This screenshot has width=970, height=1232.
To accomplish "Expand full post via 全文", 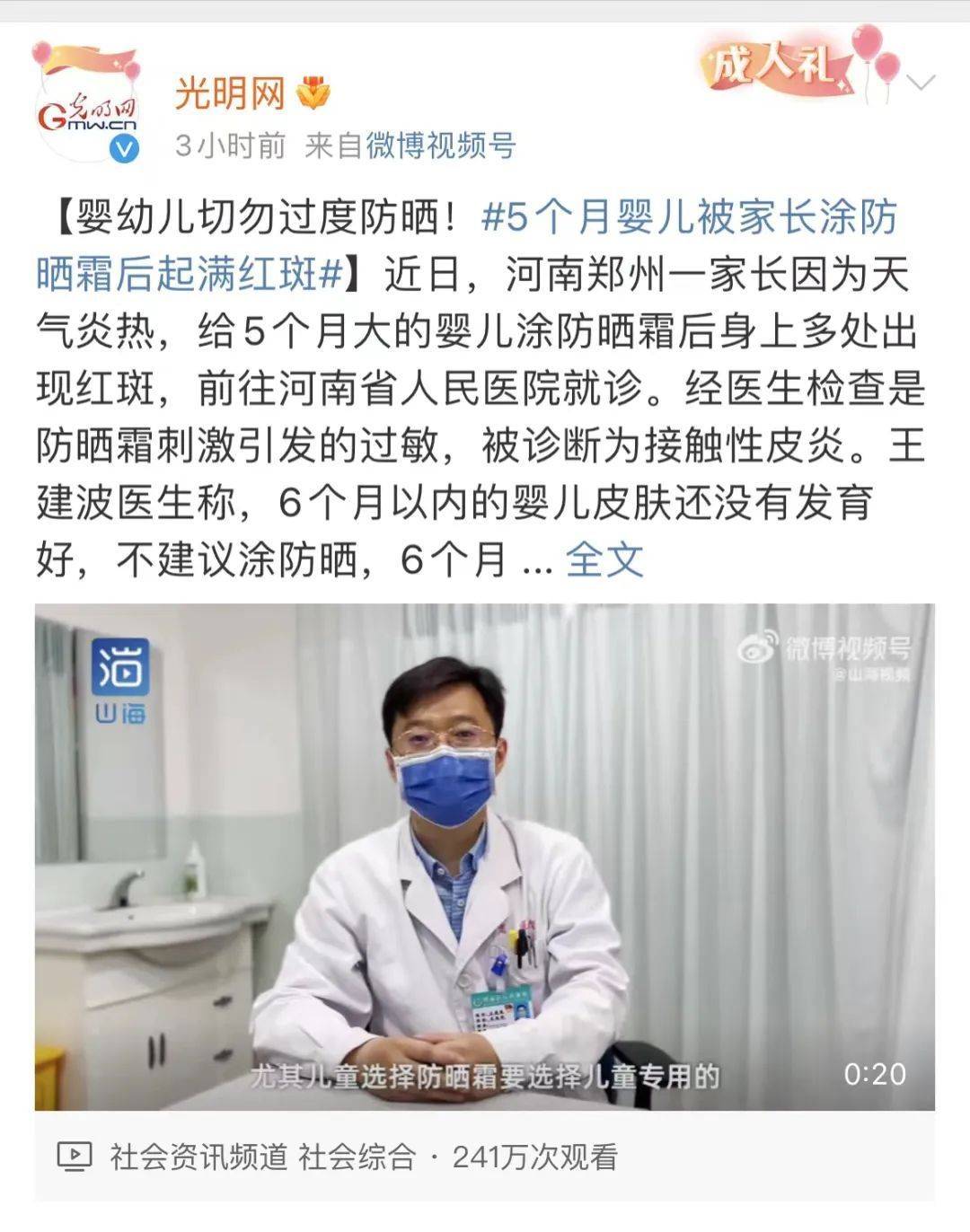I will tap(604, 560).
